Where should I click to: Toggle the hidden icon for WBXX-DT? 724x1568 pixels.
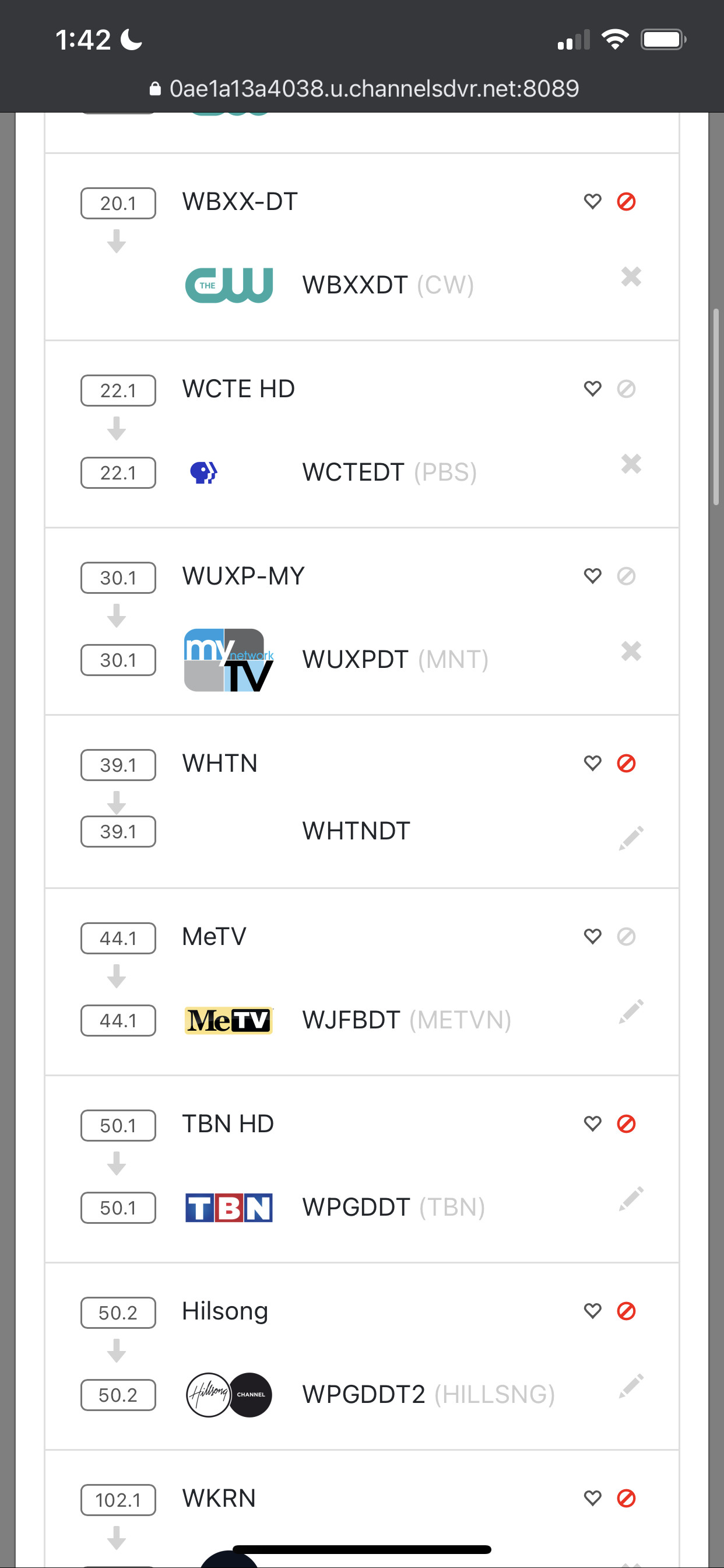tap(626, 201)
